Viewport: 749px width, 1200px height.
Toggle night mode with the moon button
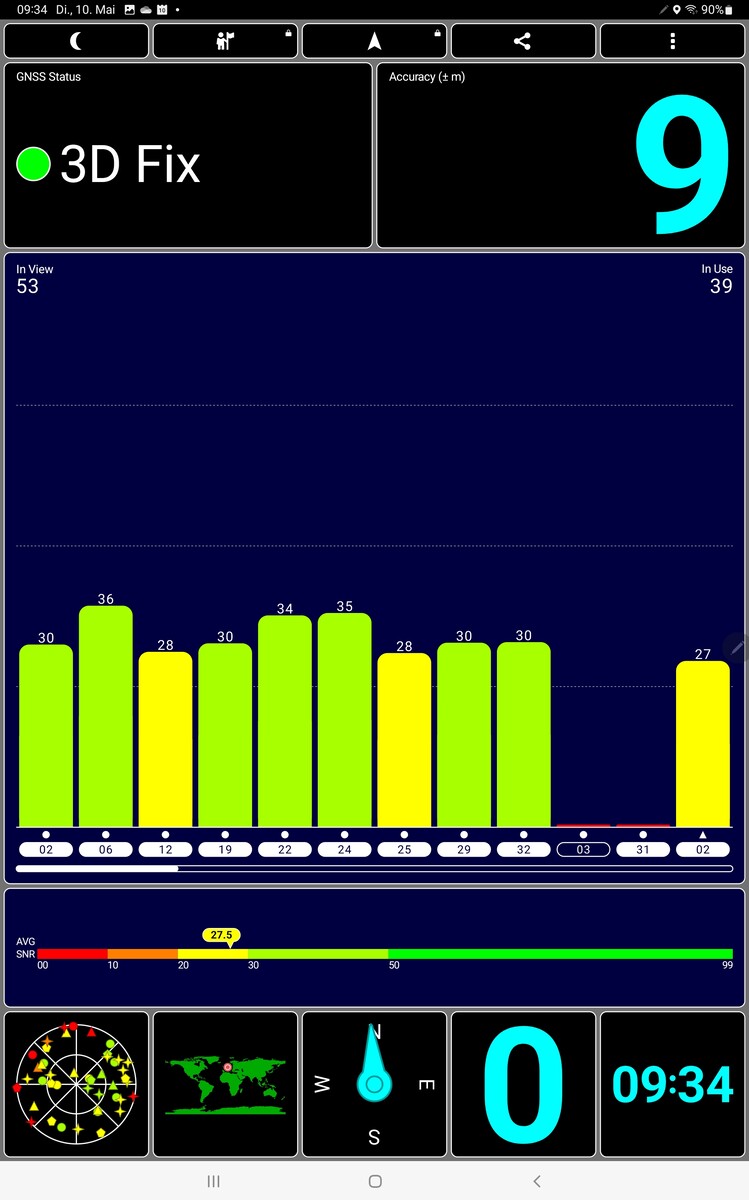pyautogui.click(x=76, y=41)
